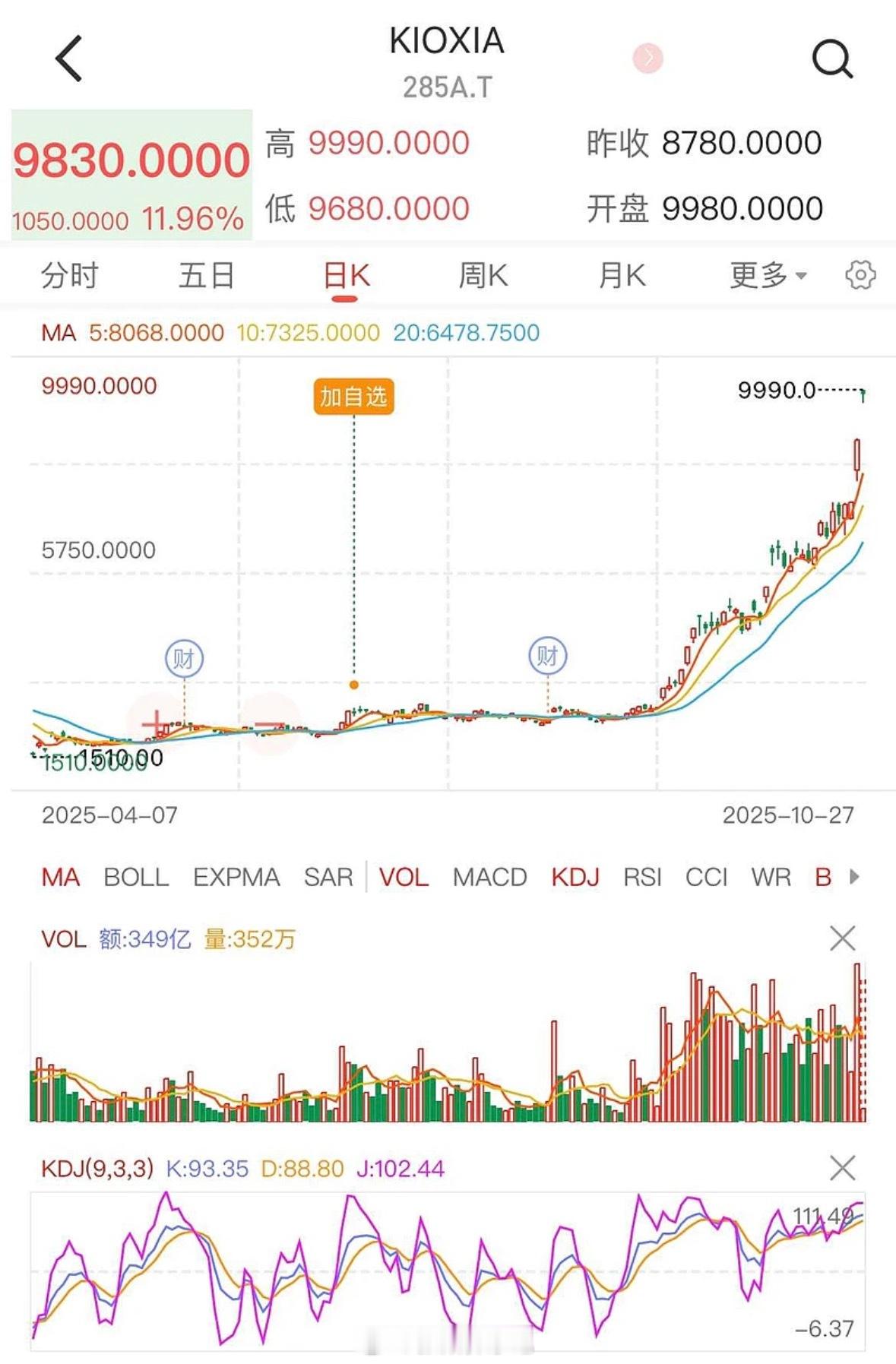
Task: Expand the 更多 dropdown
Action: click(x=768, y=275)
